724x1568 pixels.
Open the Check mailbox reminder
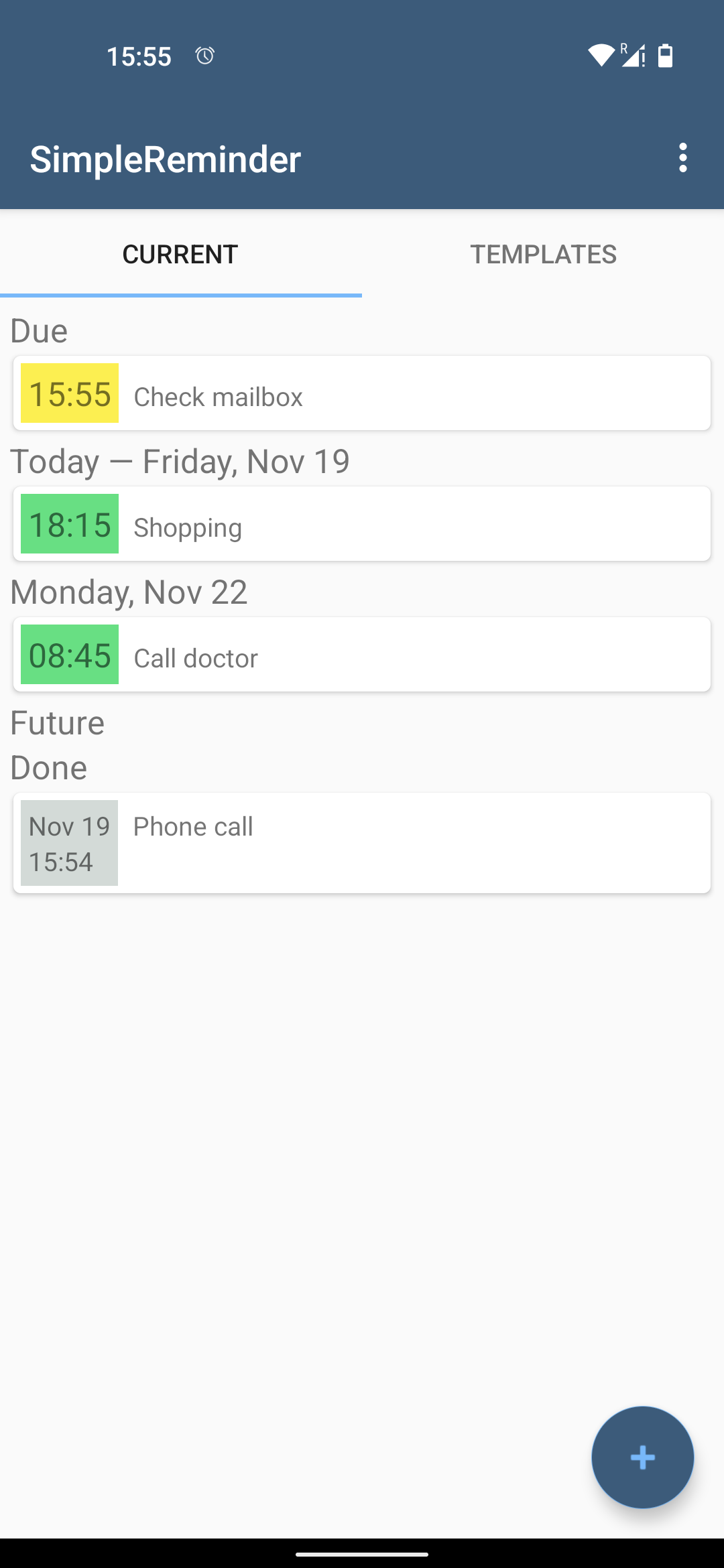point(362,393)
